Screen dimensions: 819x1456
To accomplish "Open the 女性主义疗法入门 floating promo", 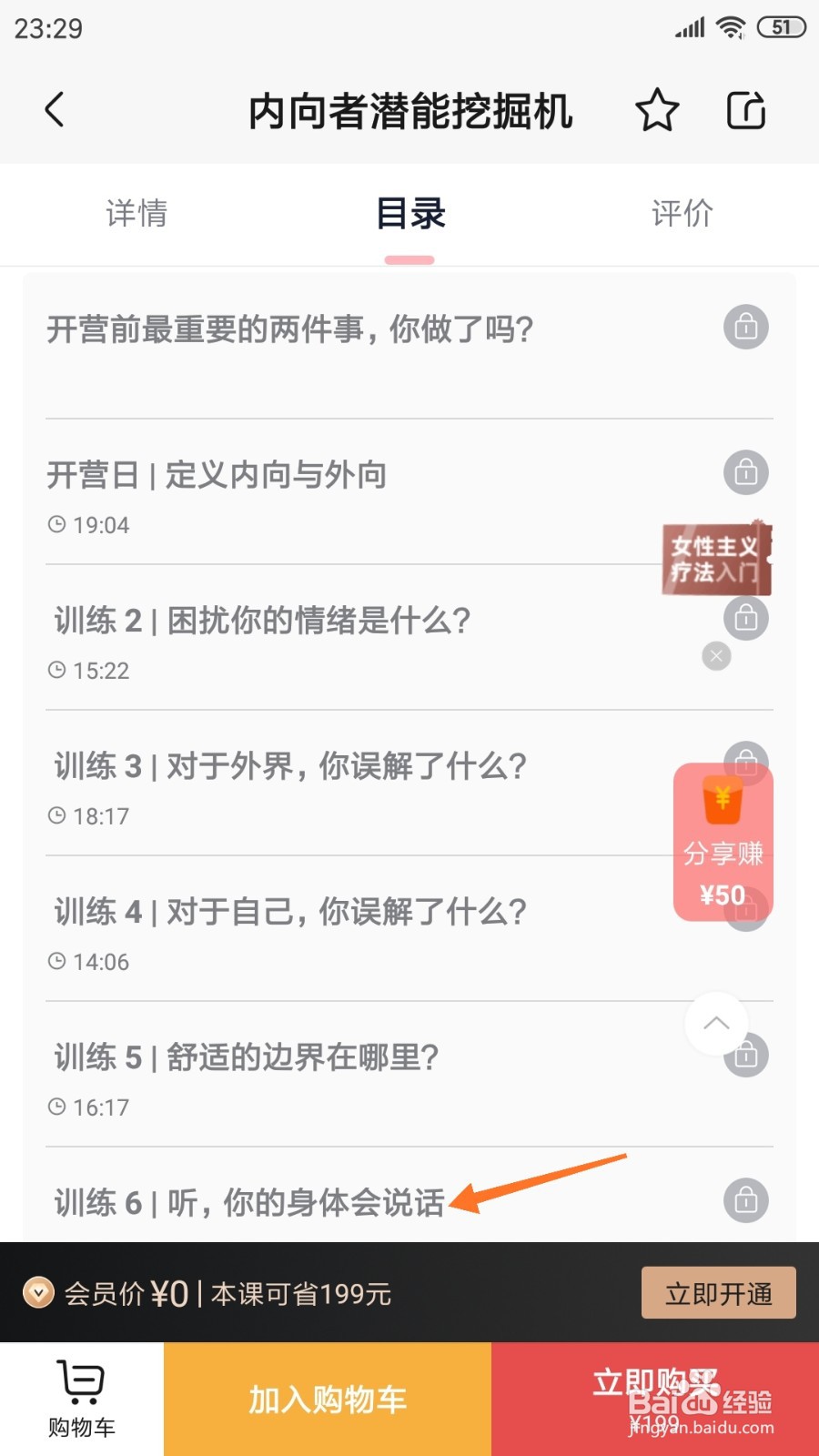I will (x=716, y=559).
